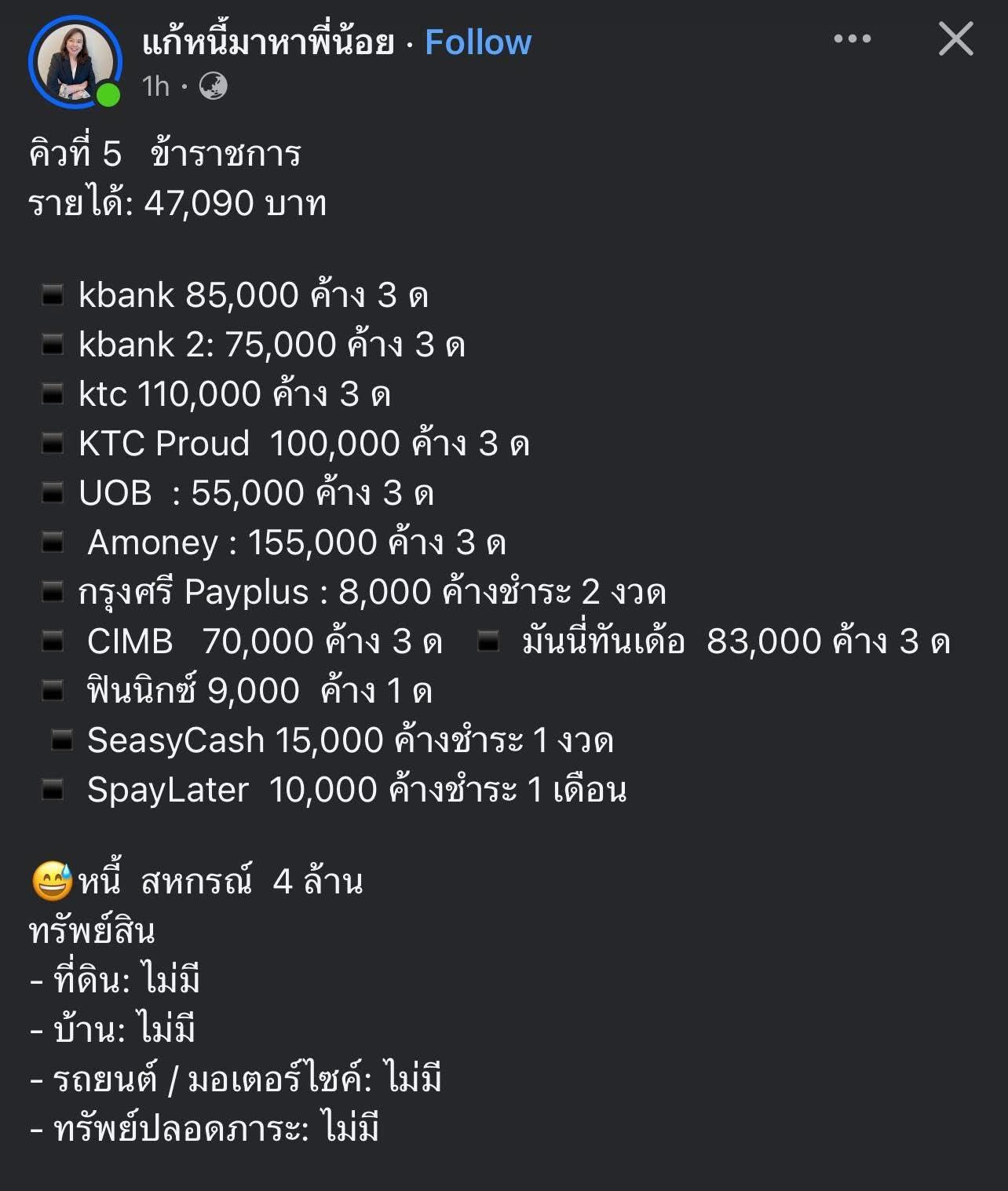Close the post view

pos(955,38)
